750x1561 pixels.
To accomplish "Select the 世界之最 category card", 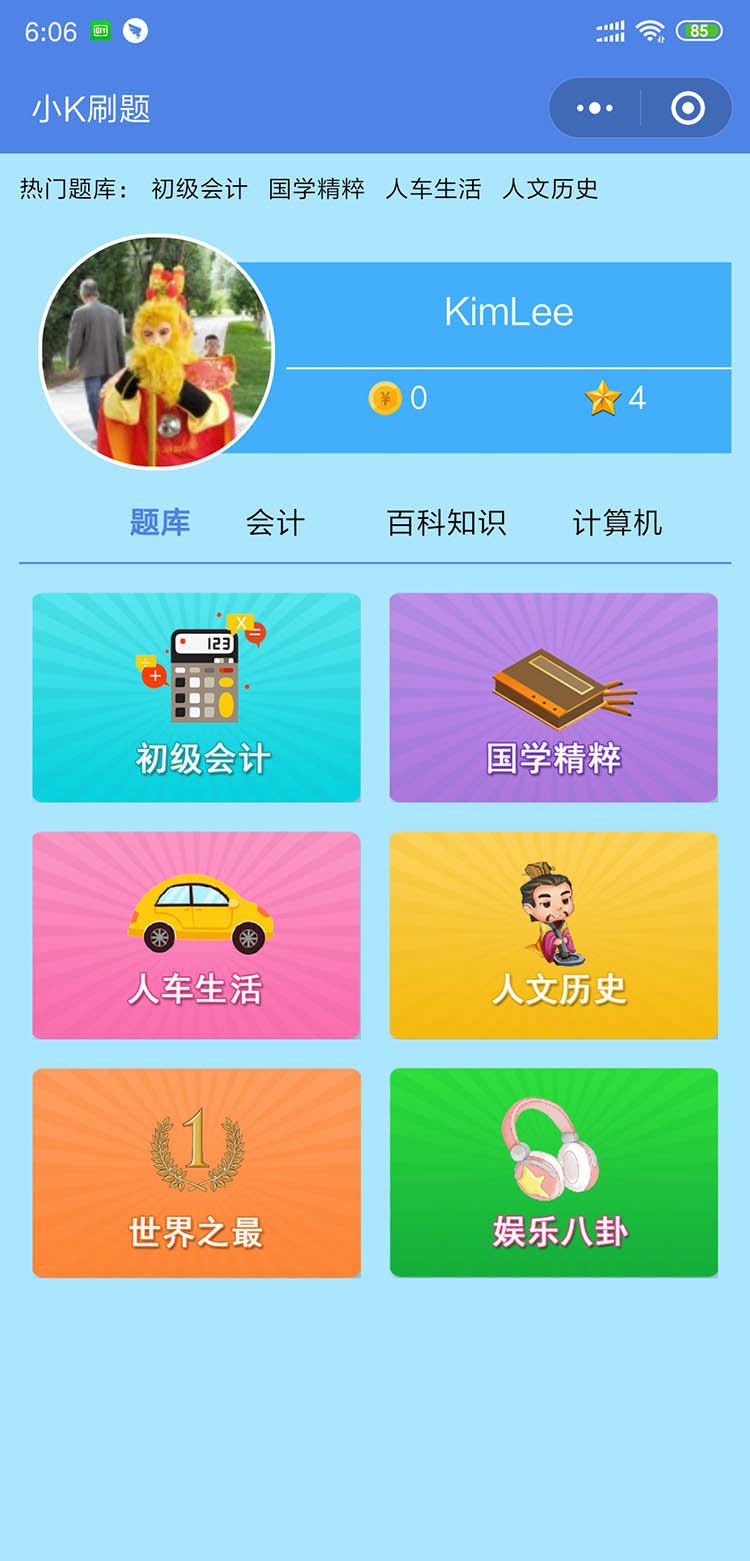I will point(195,1172).
